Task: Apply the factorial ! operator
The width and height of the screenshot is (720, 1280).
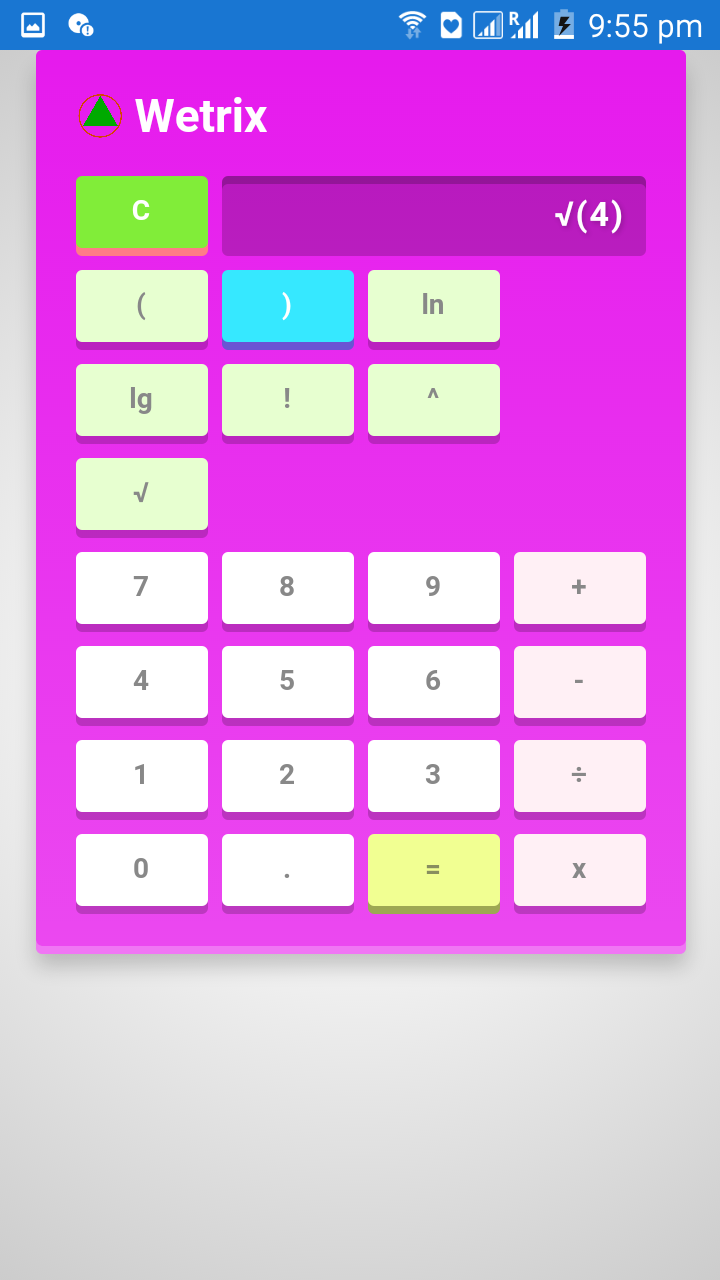Action: [x=287, y=399]
